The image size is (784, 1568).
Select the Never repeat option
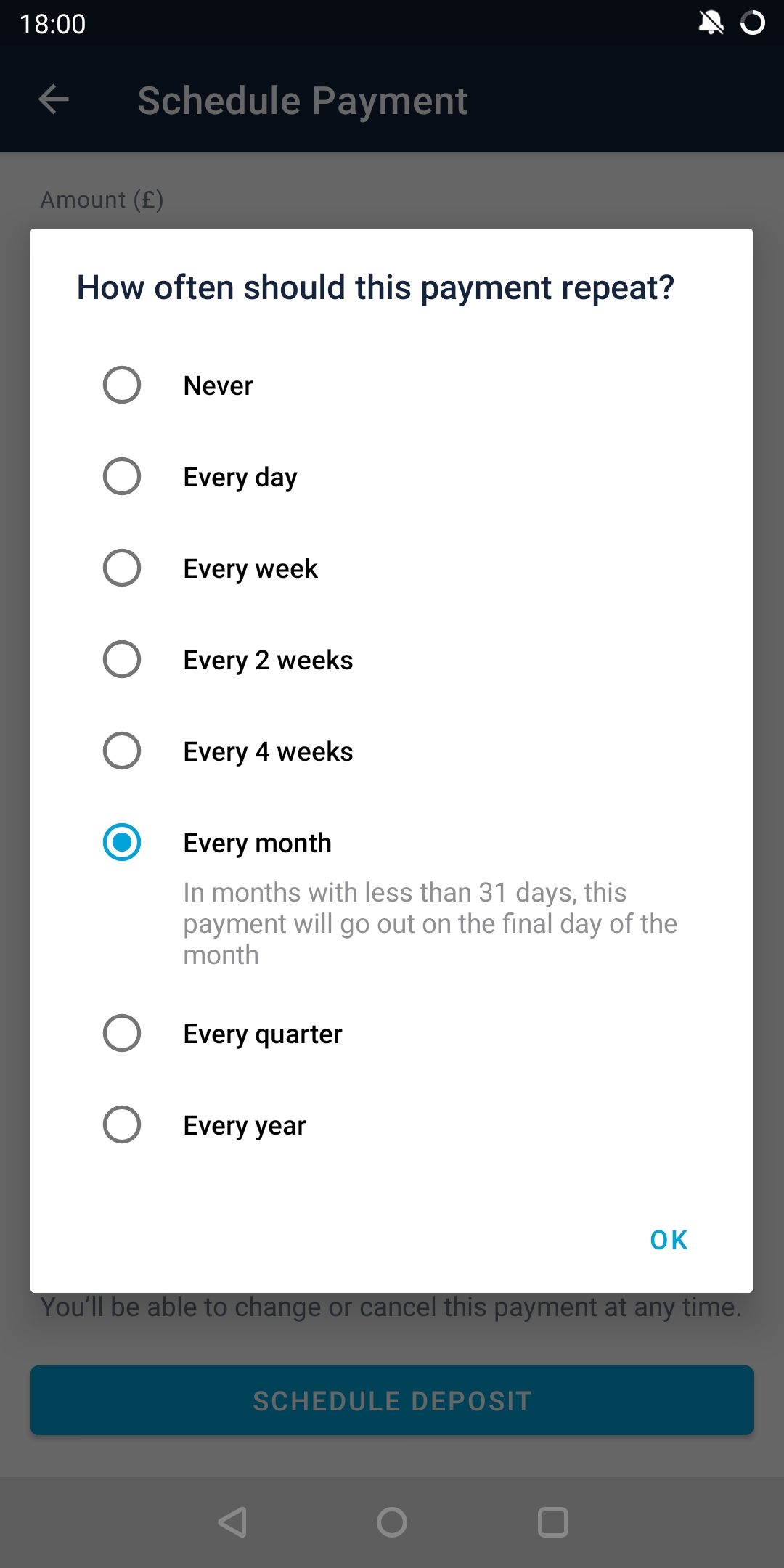coord(392,385)
